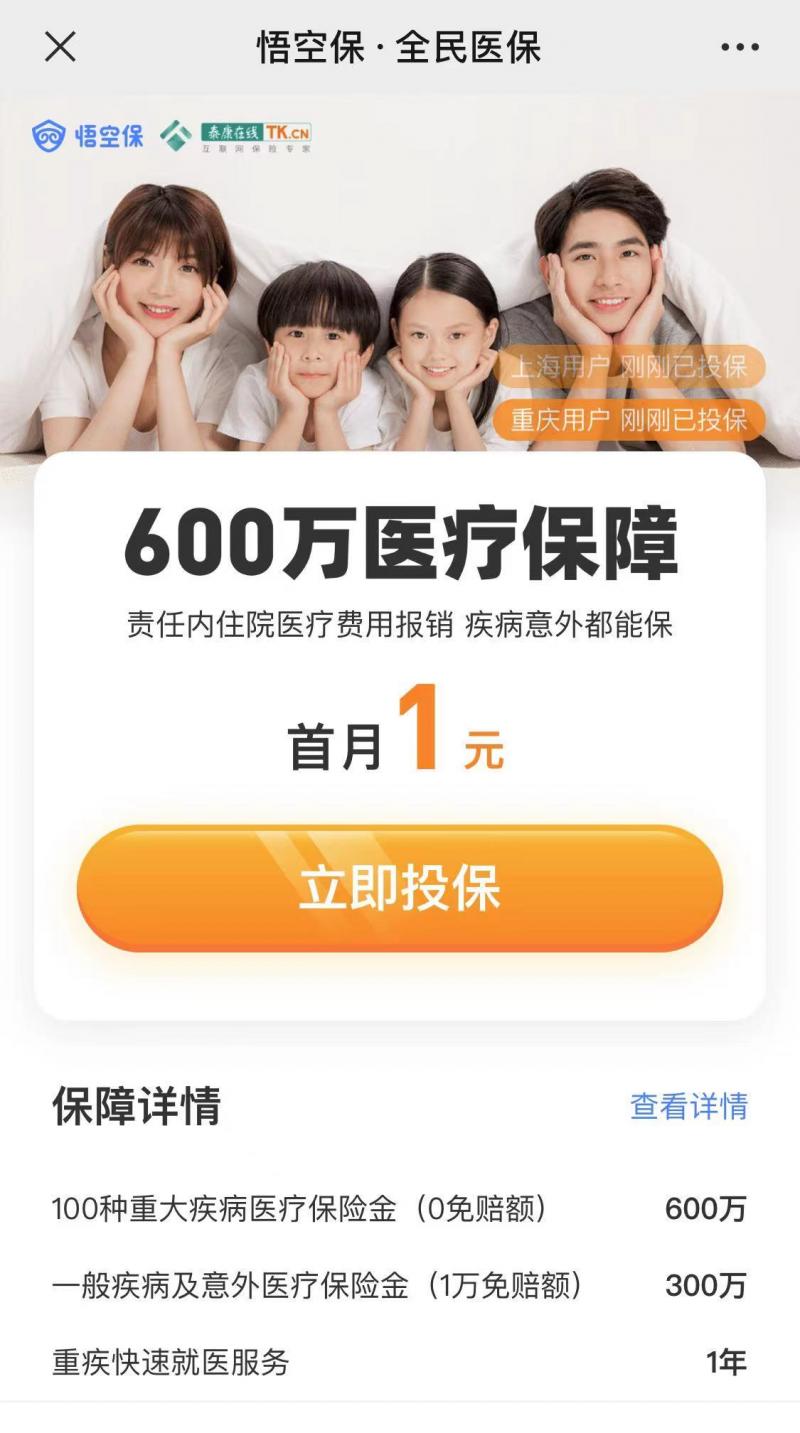
Task: Open the three-dot overflow menu
Action: [x=740, y=48]
